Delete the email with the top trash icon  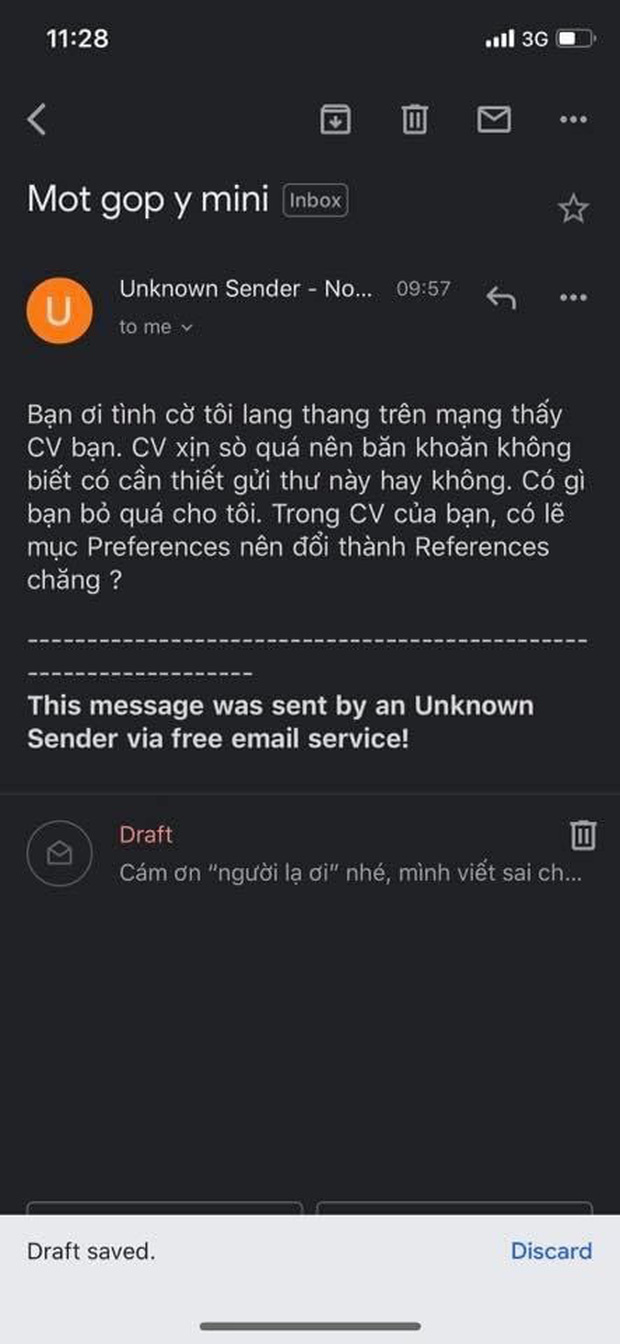pyautogui.click(x=414, y=120)
